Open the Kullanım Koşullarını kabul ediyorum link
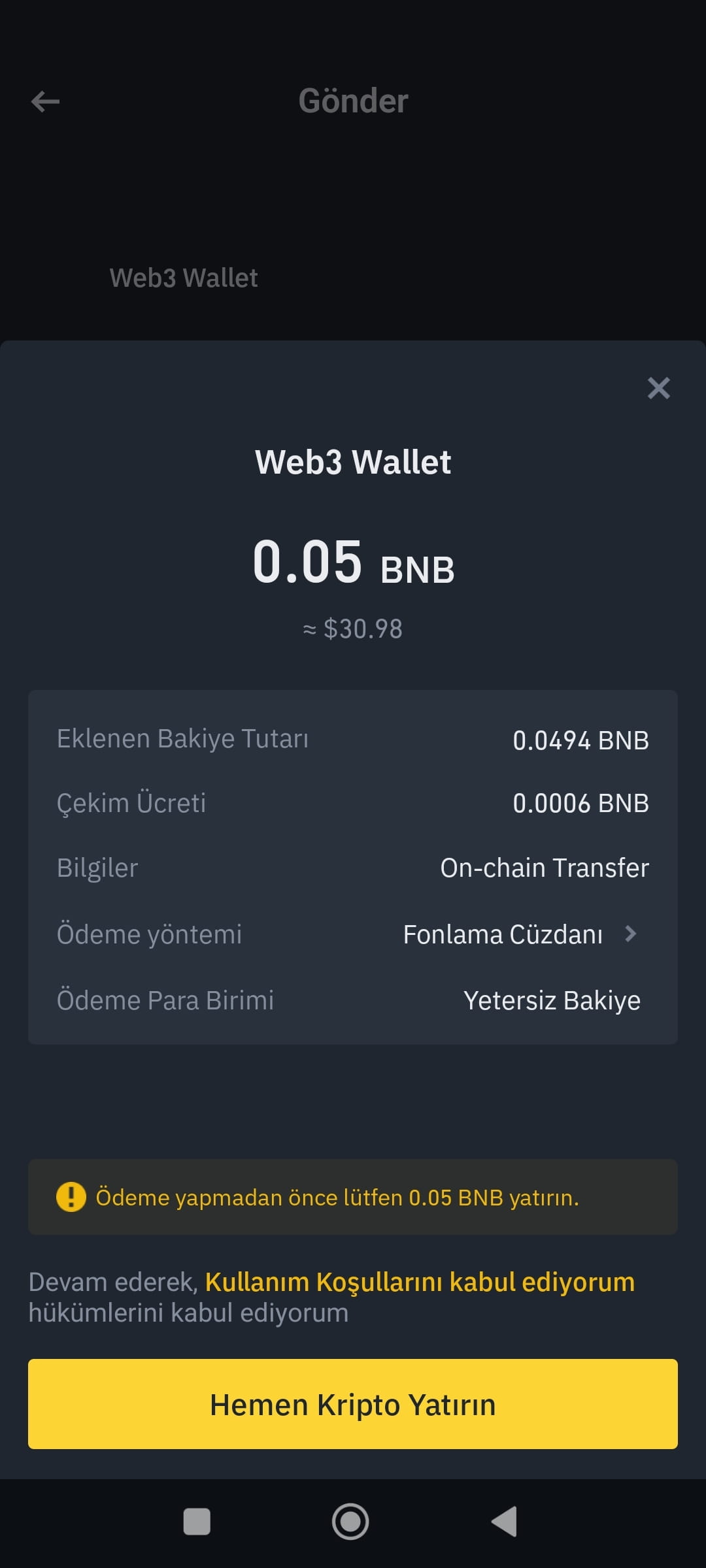This screenshot has height=1568, width=706. (420, 1282)
